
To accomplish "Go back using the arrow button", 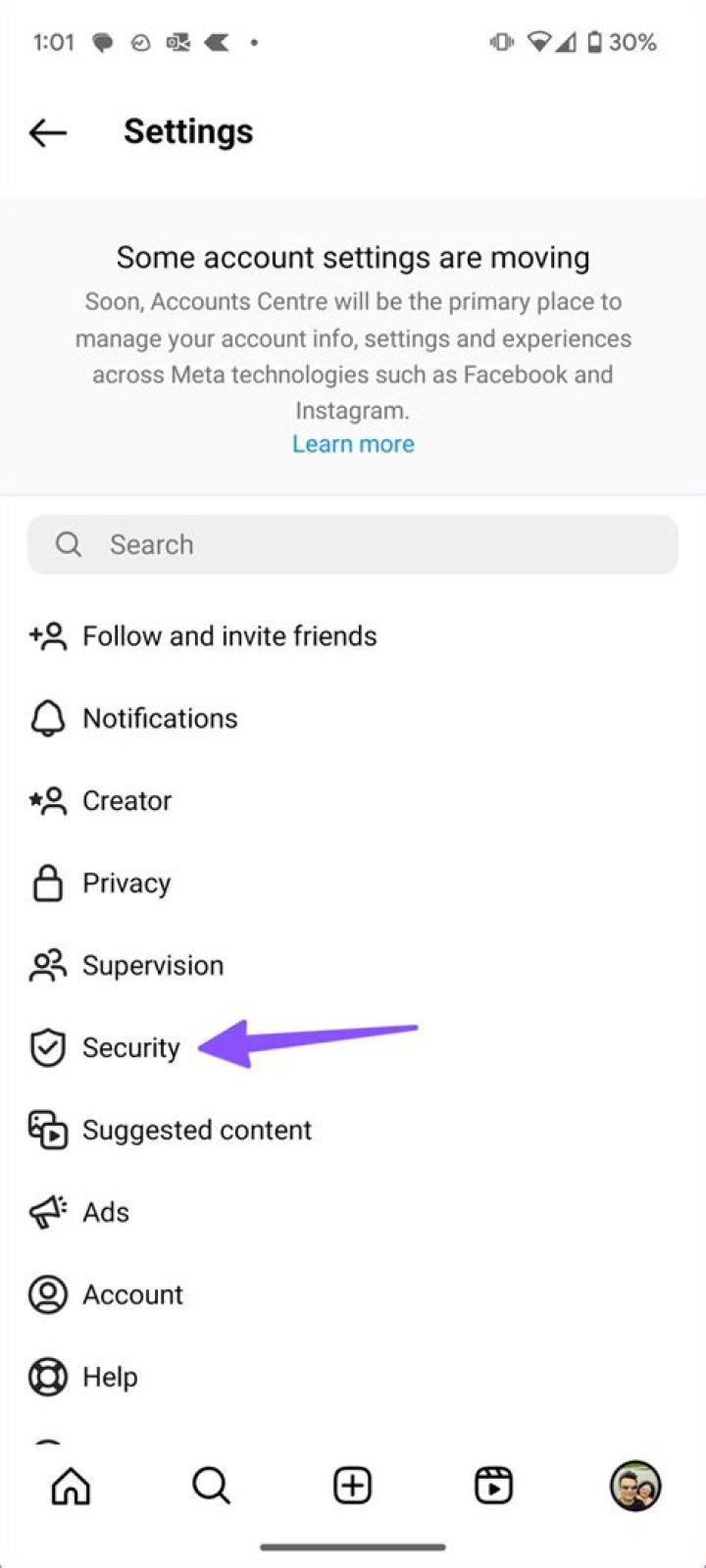I will [47, 133].
